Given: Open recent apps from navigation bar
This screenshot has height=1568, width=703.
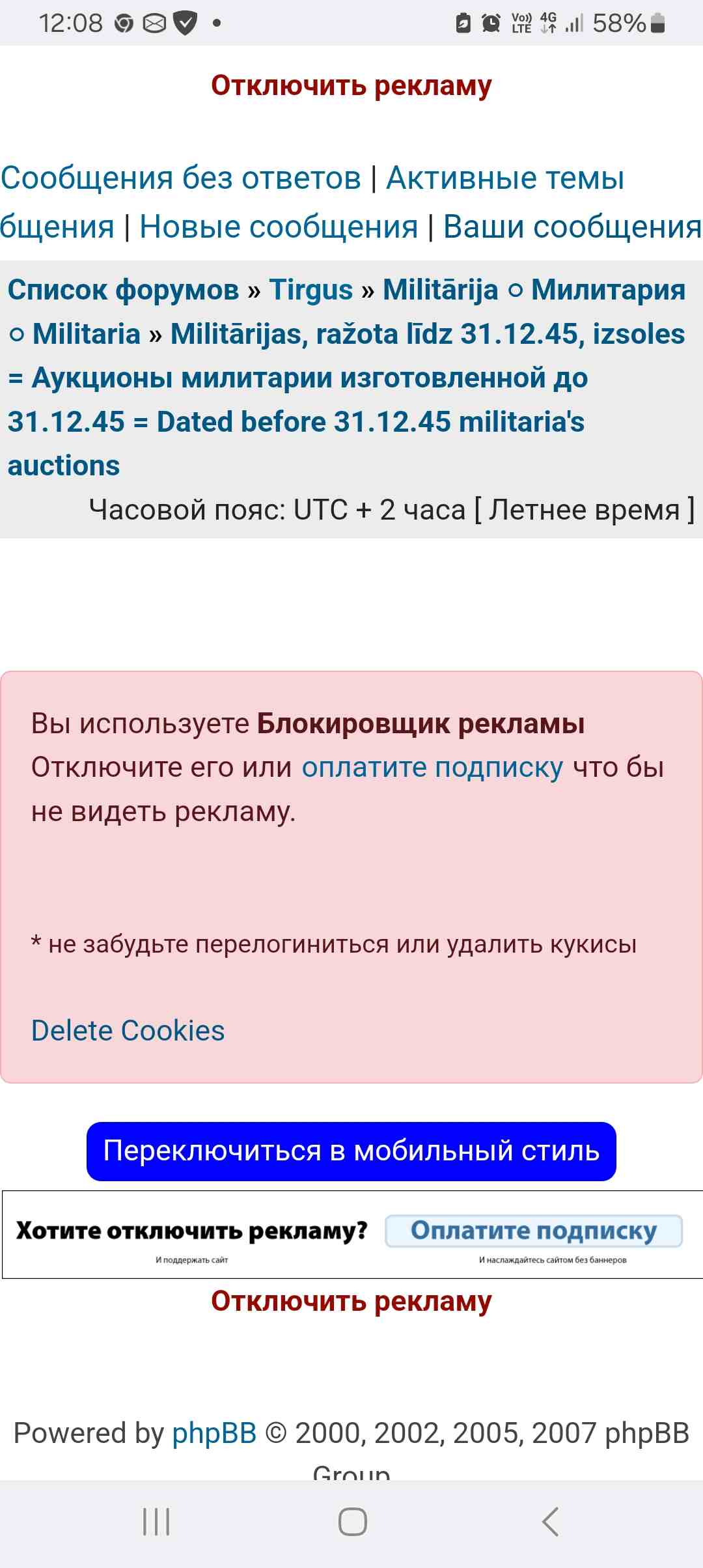Looking at the screenshot, I should tap(156, 1521).
